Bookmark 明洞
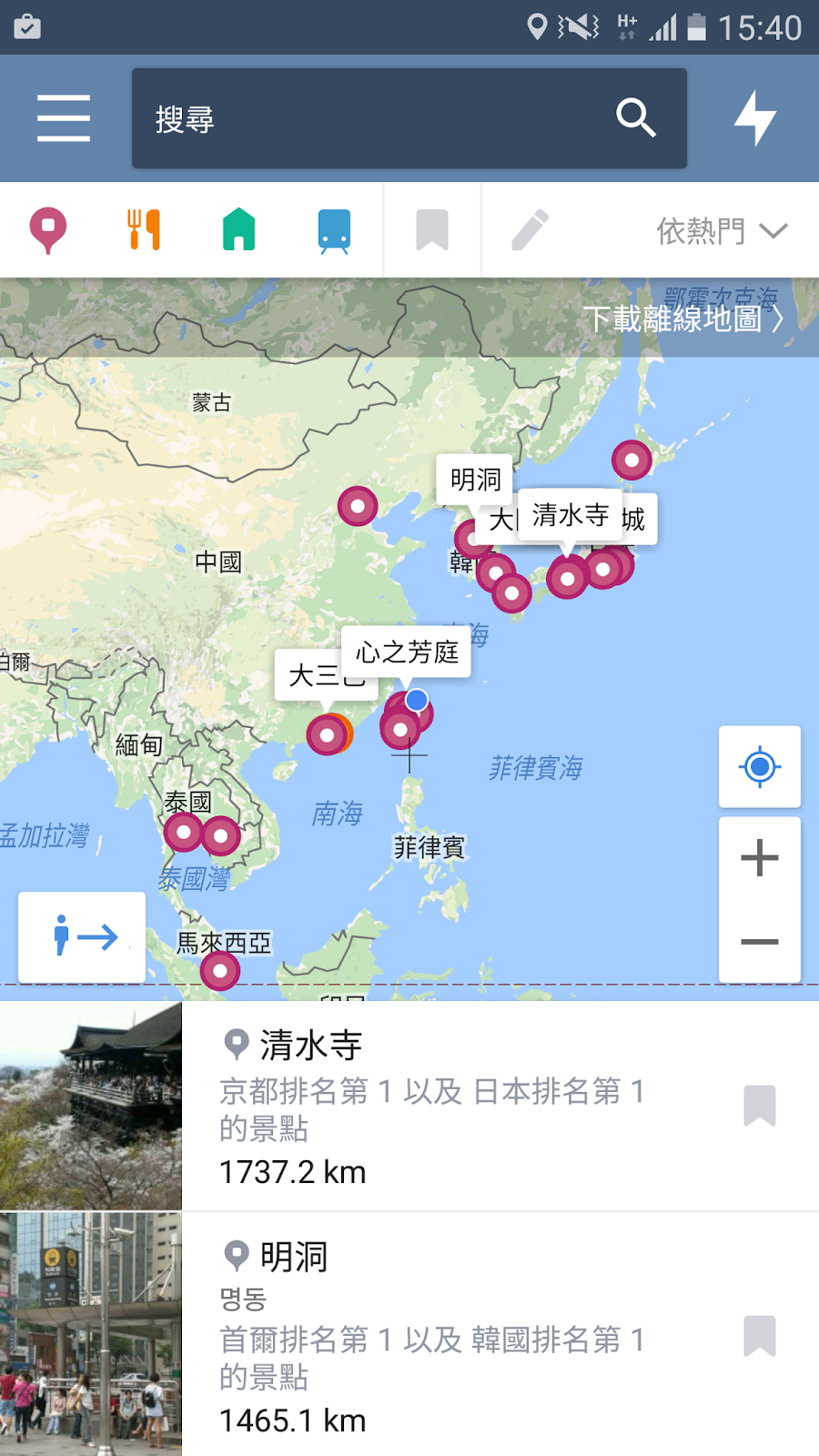 coord(760,1336)
